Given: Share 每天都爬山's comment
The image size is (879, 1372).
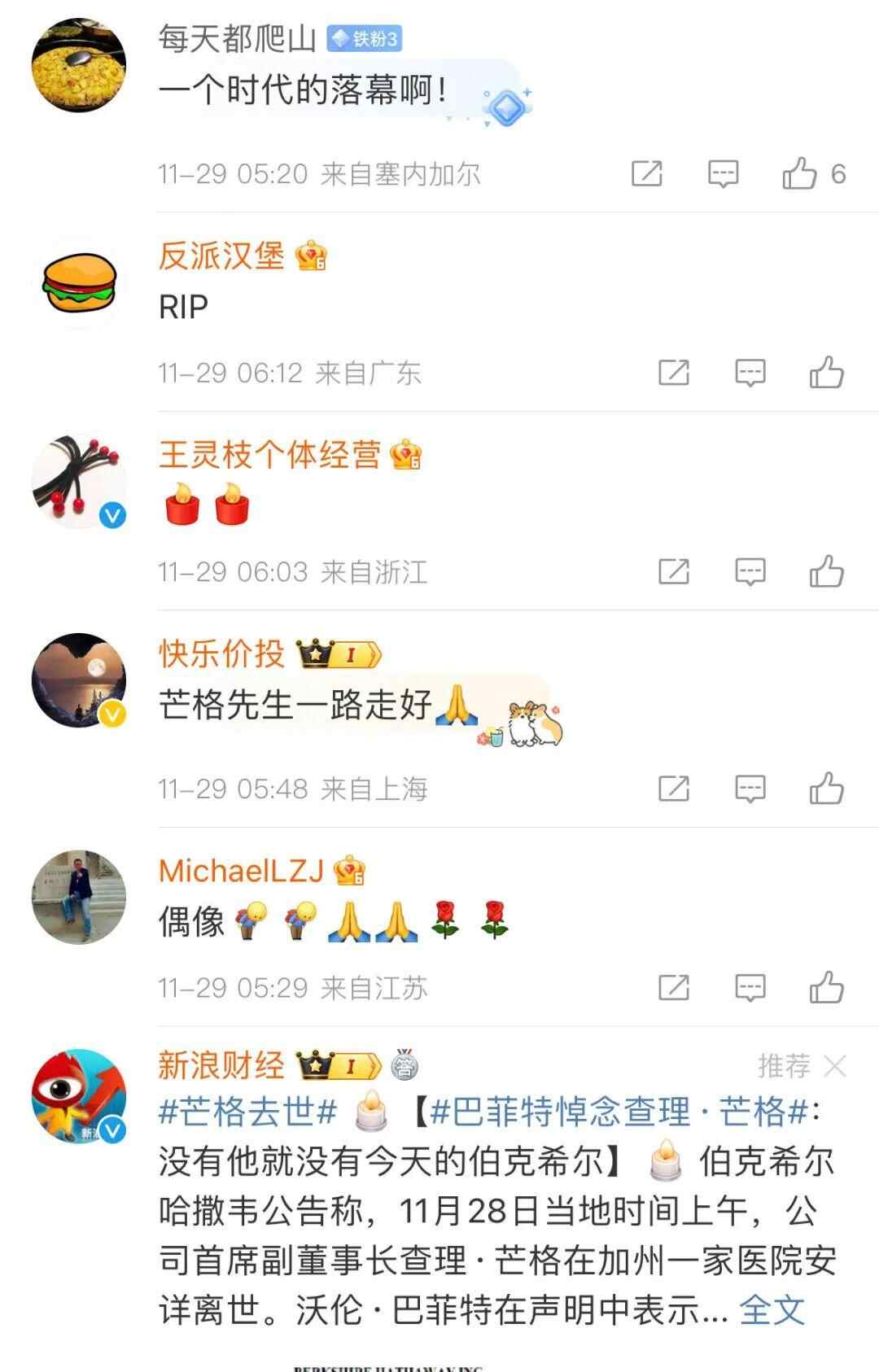Looking at the screenshot, I should point(647,174).
